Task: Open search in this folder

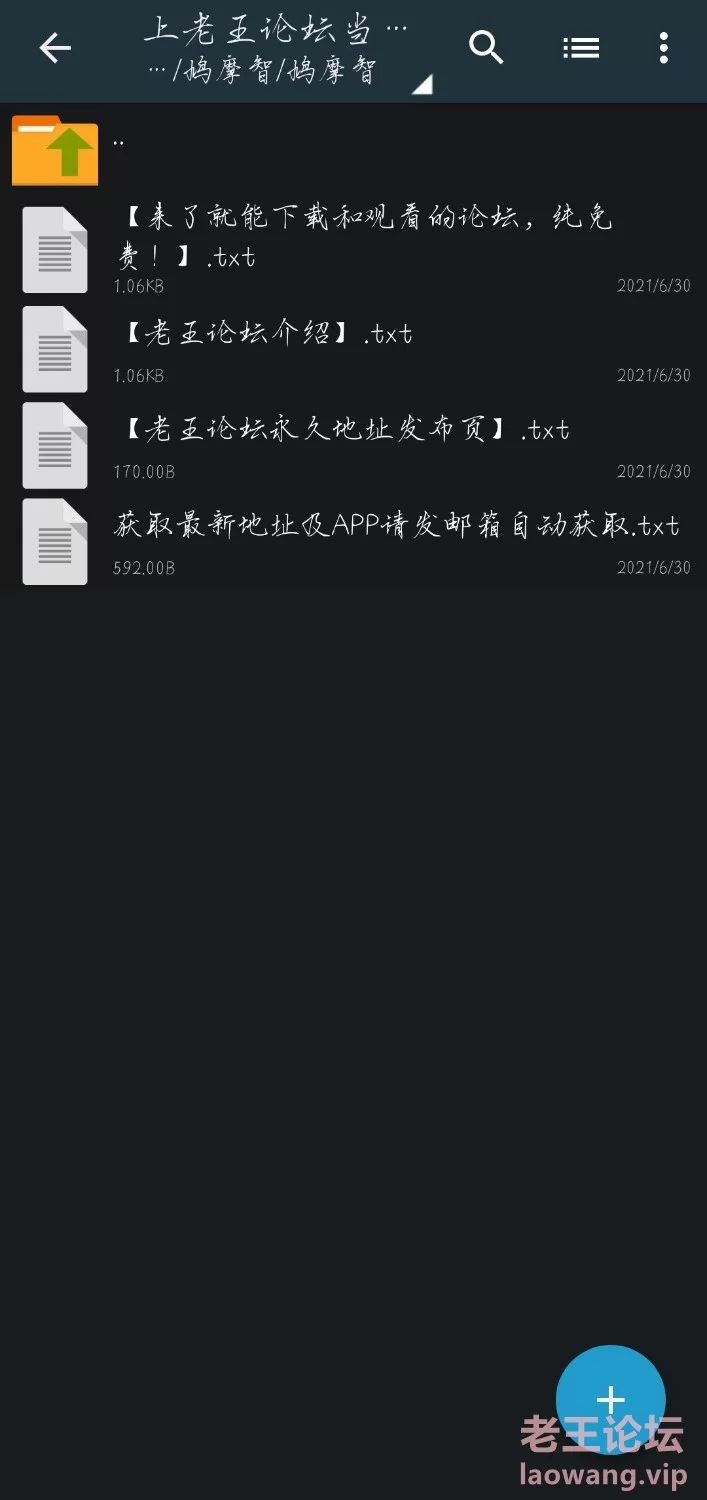Action: click(x=486, y=47)
